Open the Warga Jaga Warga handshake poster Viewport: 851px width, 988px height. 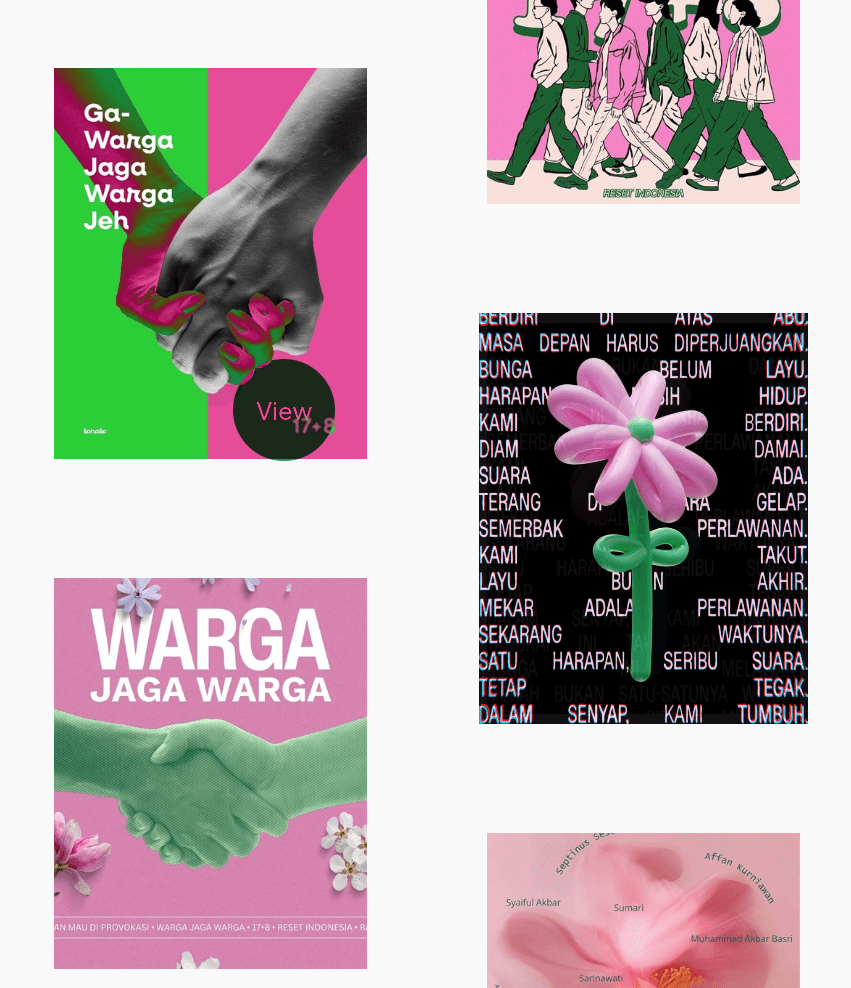point(210,772)
